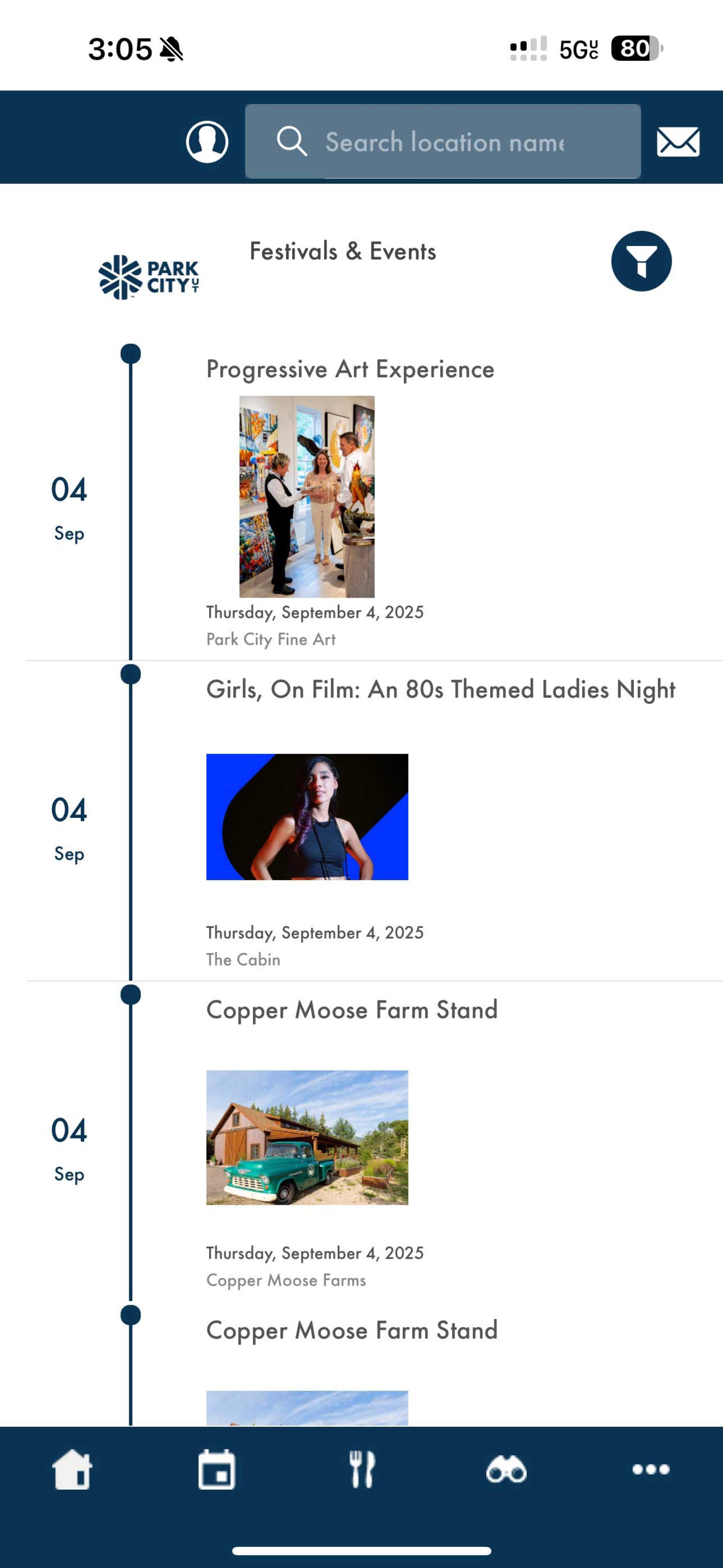Open the dining tab

pos(361,1469)
